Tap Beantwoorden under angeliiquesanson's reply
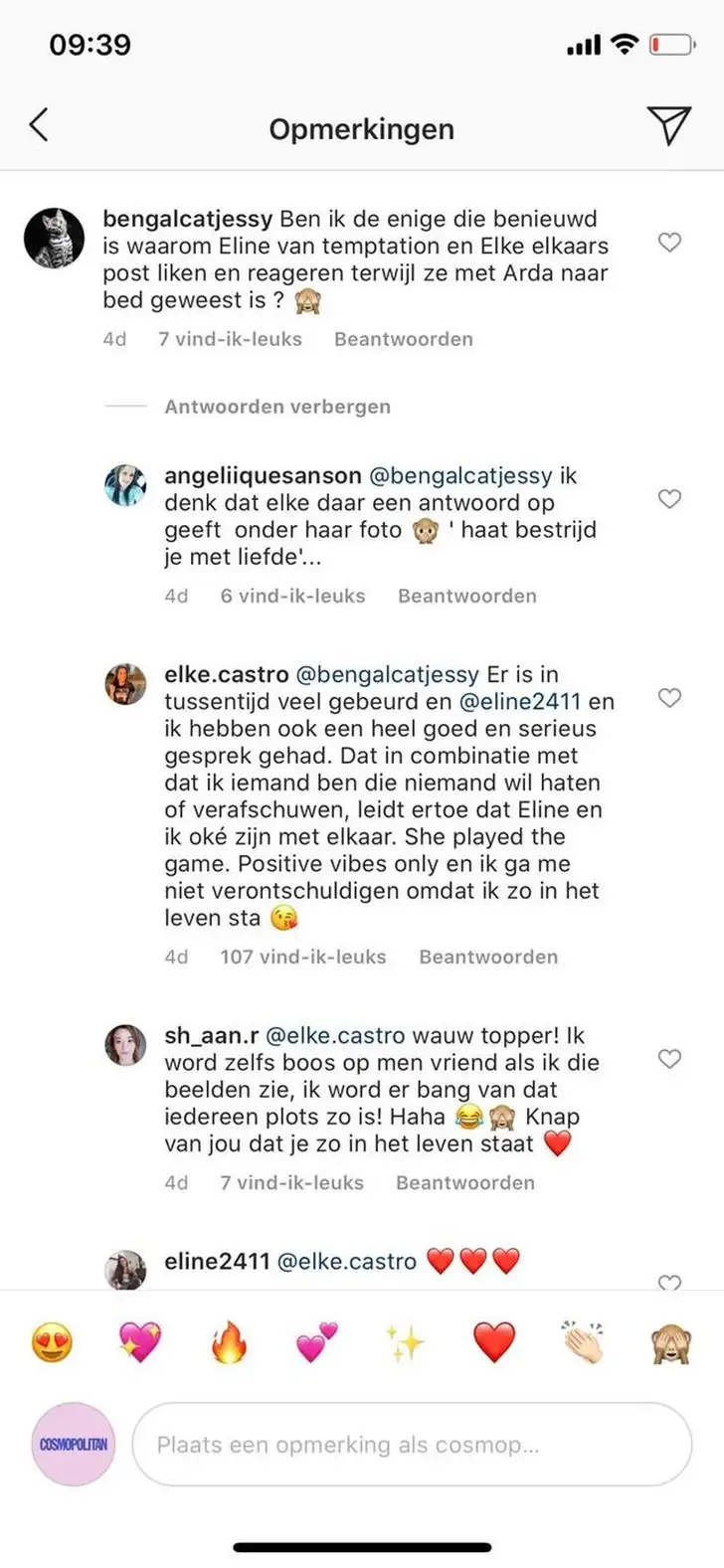Viewport: 724px width, 1568px height. click(466, 597)
